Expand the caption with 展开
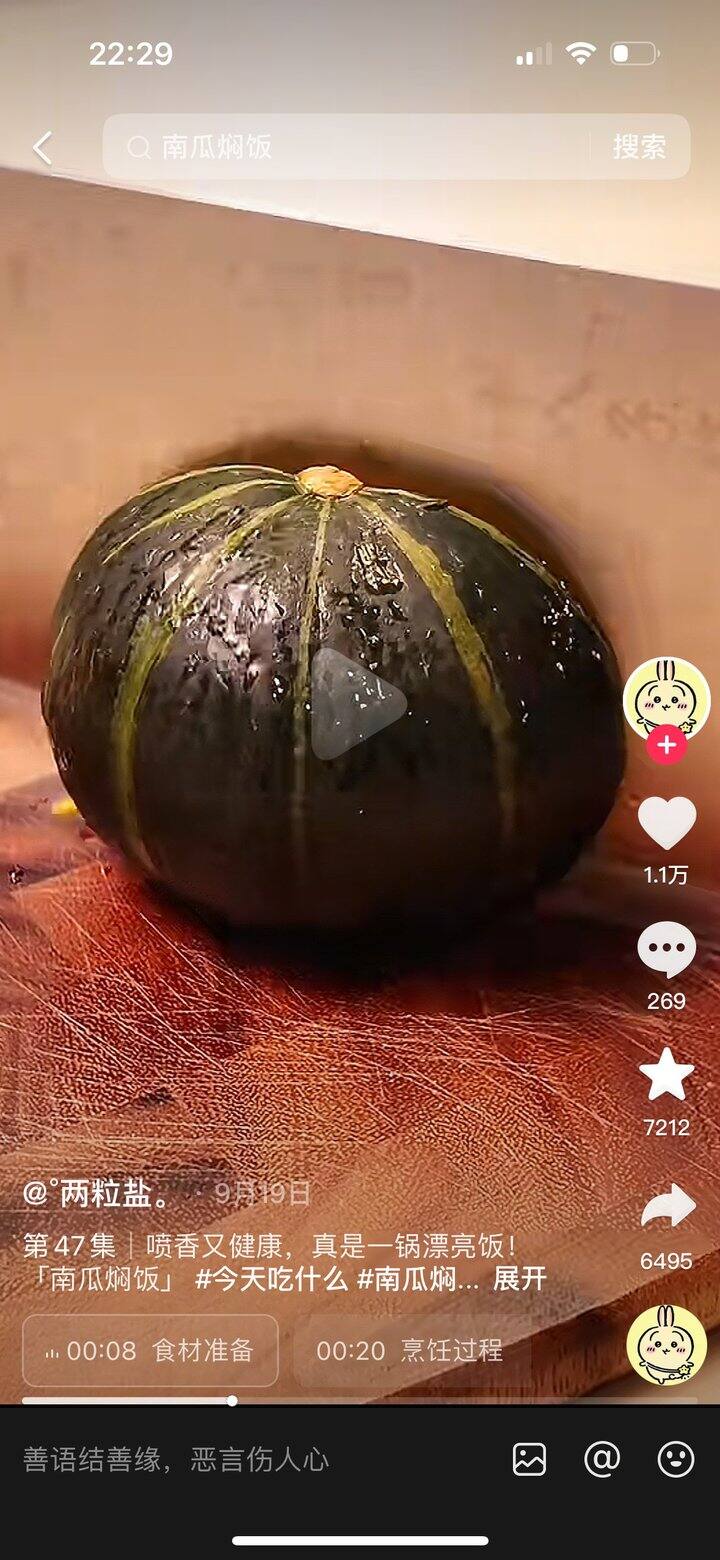This screenshot has width=720, height=1560. pyautogui.click(x=520, y=1280)
